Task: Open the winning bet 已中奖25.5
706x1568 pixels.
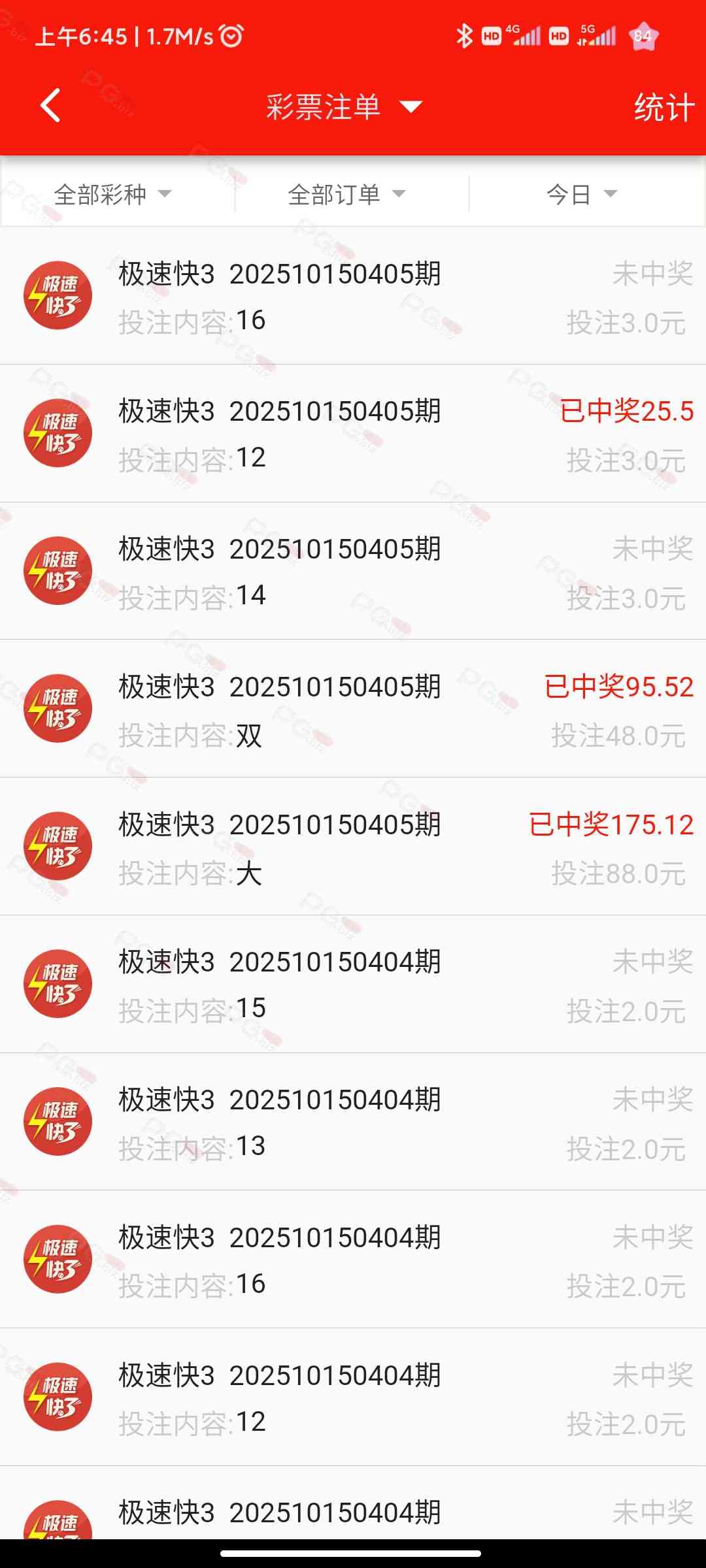Action: (353, 434)
